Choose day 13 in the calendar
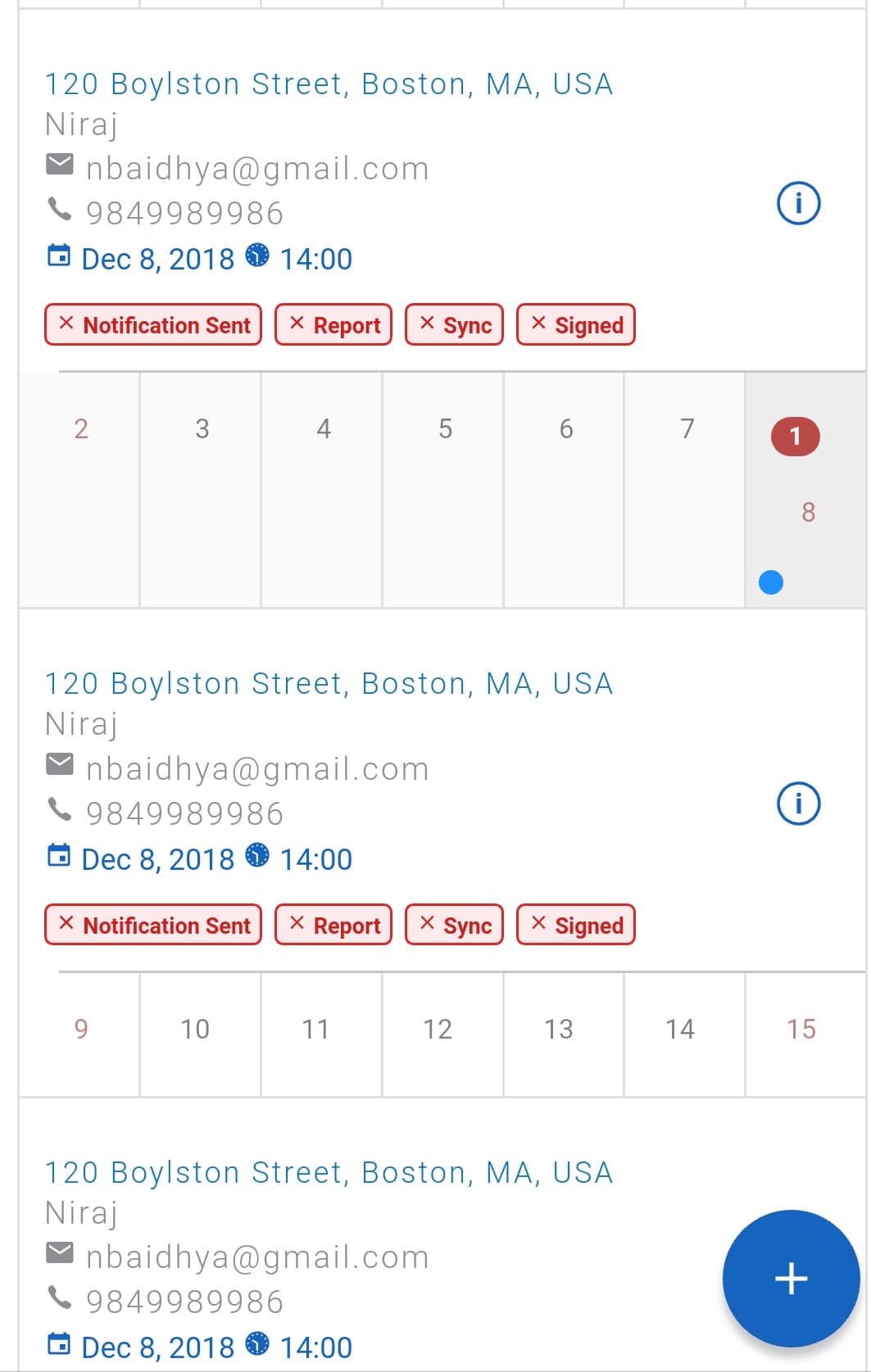 coord(565,1034)
